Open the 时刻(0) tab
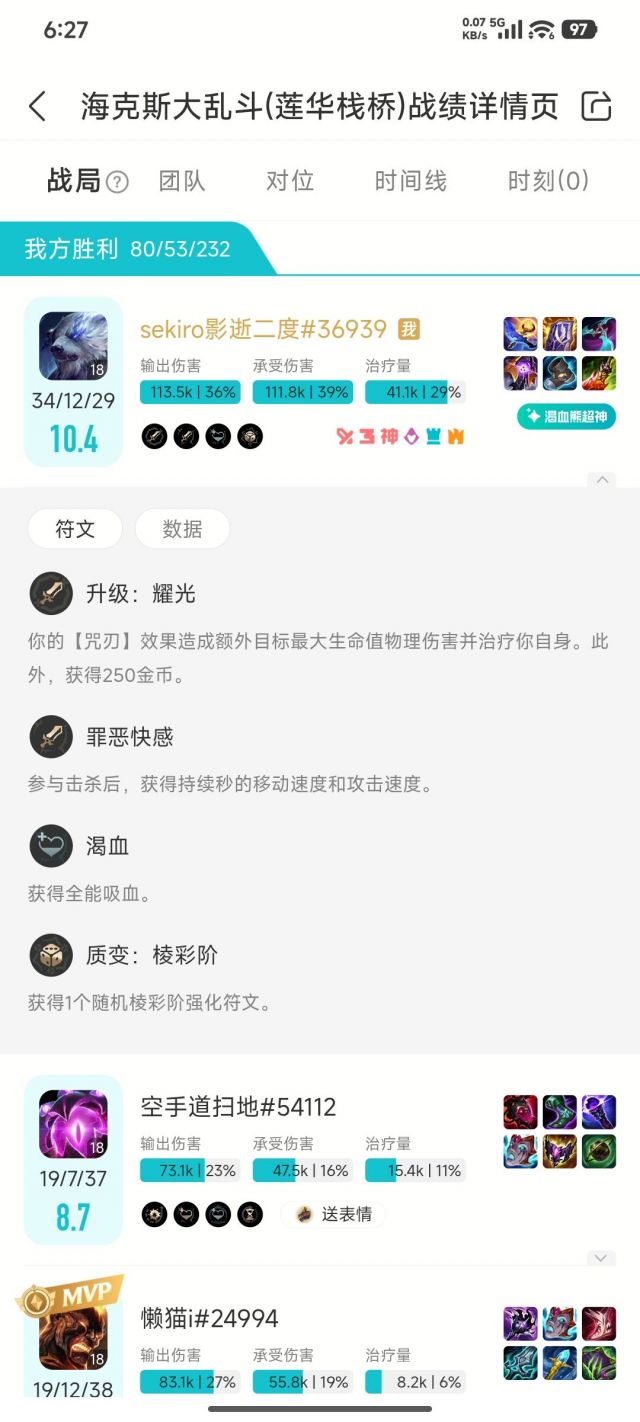640x1422 pixels. [548, 181]
